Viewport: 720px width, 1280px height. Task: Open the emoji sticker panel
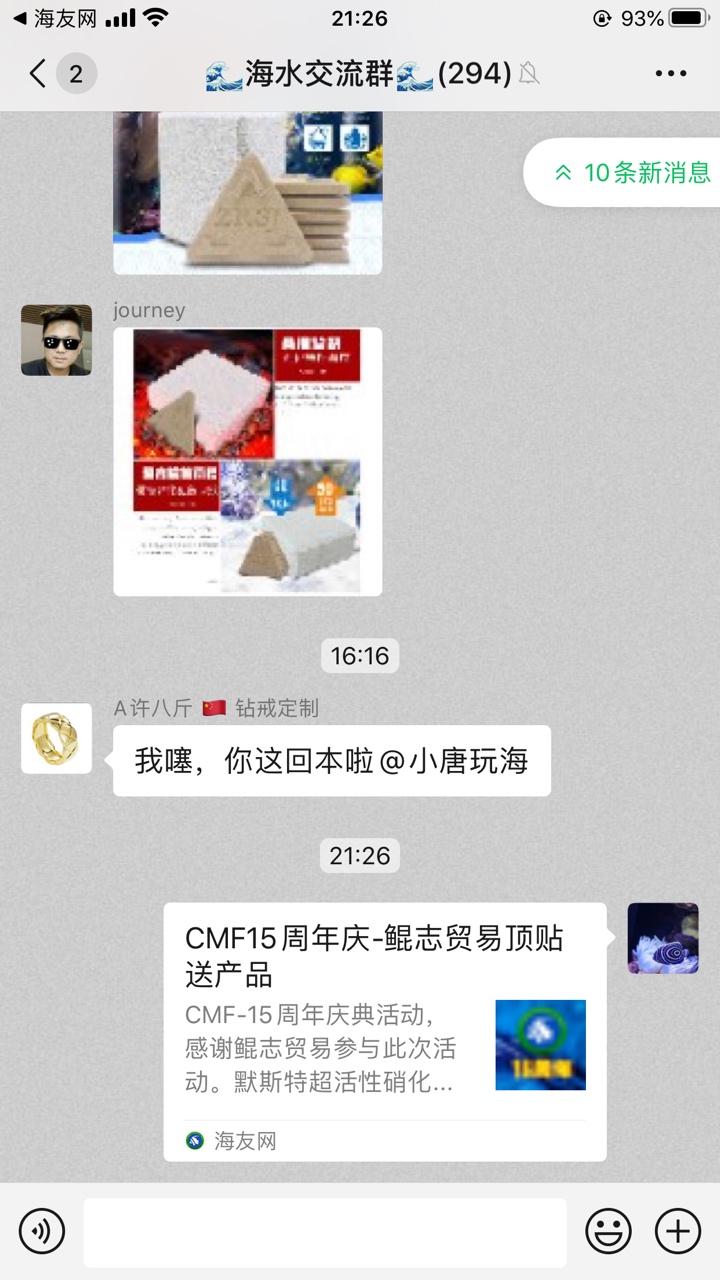coord(608,1230)
